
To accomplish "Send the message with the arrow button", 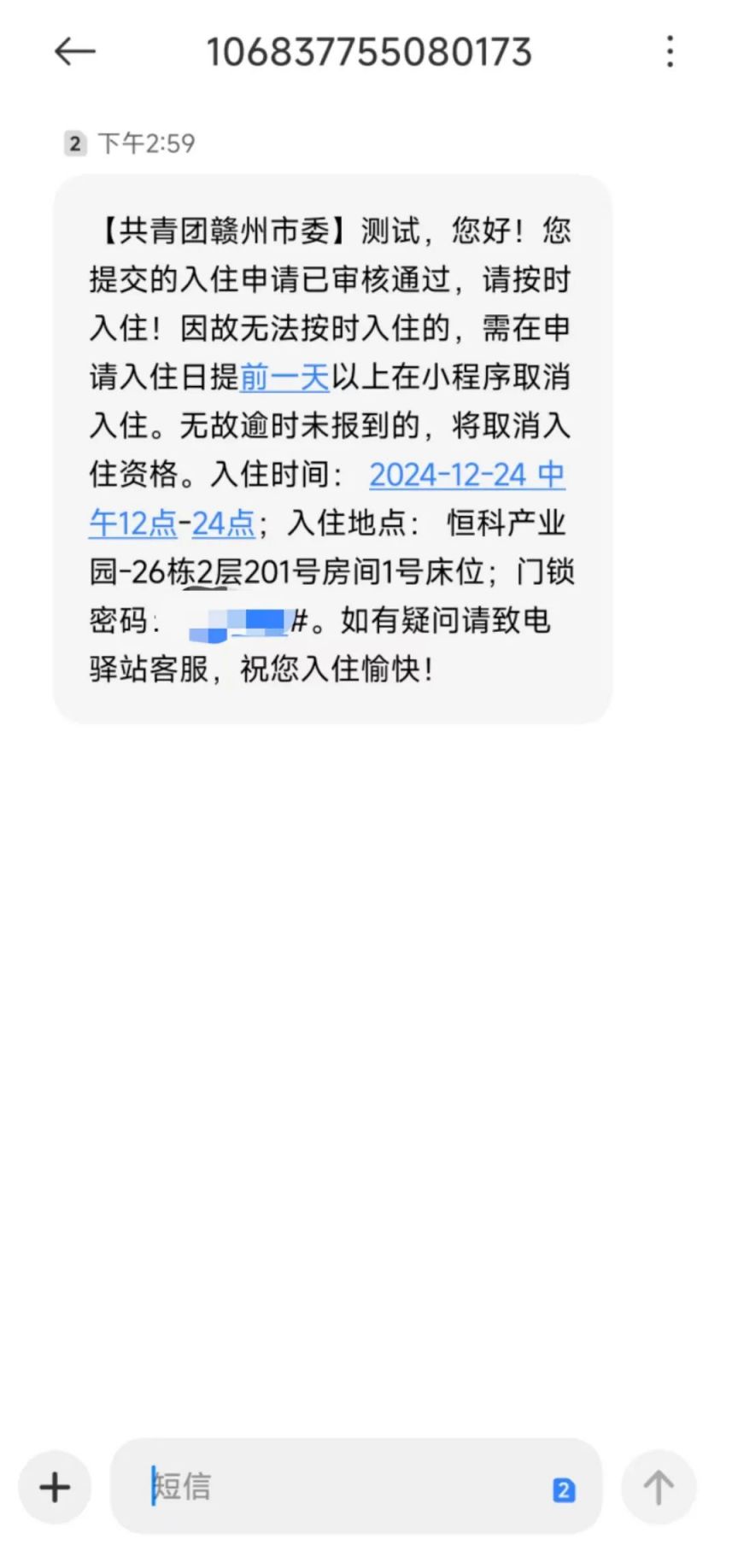I will tap(659, 1487).
